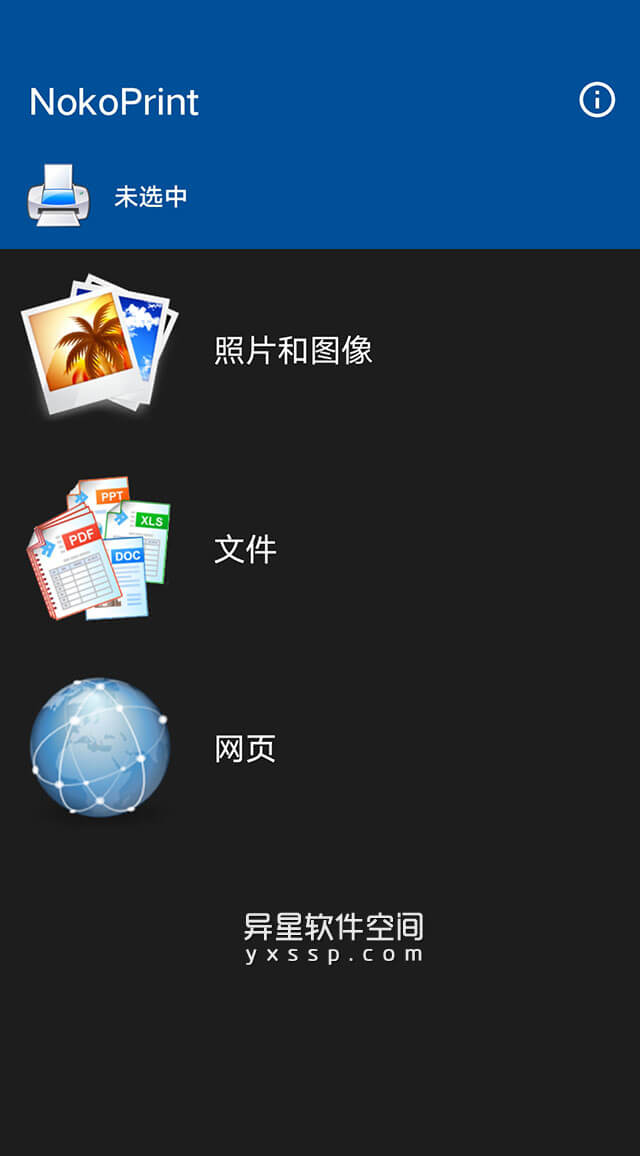The height and width of the screenshot is (1156, 640).
Task: Open the info icon in the header
Action: pos(597,100)
